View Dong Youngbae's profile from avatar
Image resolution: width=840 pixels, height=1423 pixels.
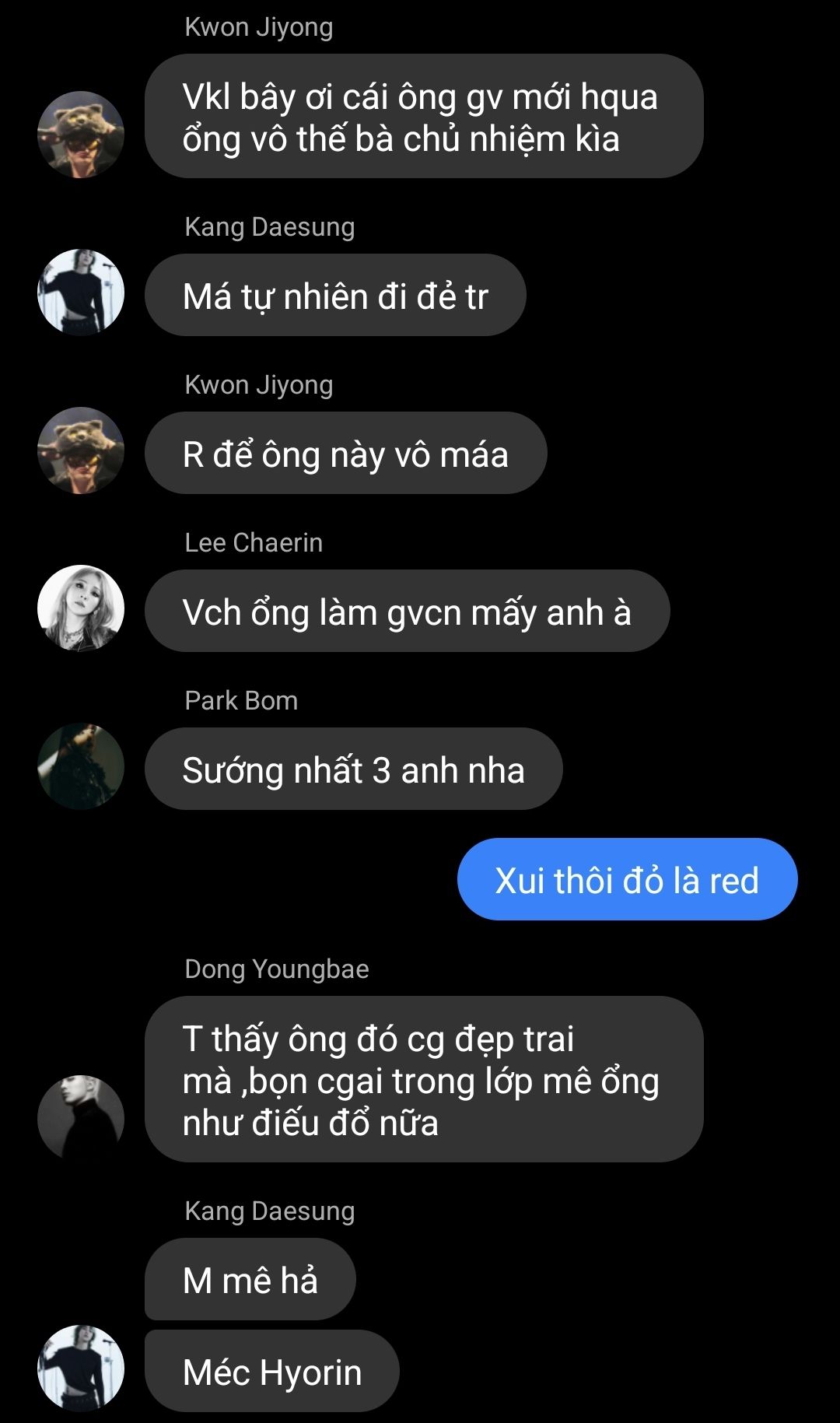pyautogui.click(x=81, y=1118)
